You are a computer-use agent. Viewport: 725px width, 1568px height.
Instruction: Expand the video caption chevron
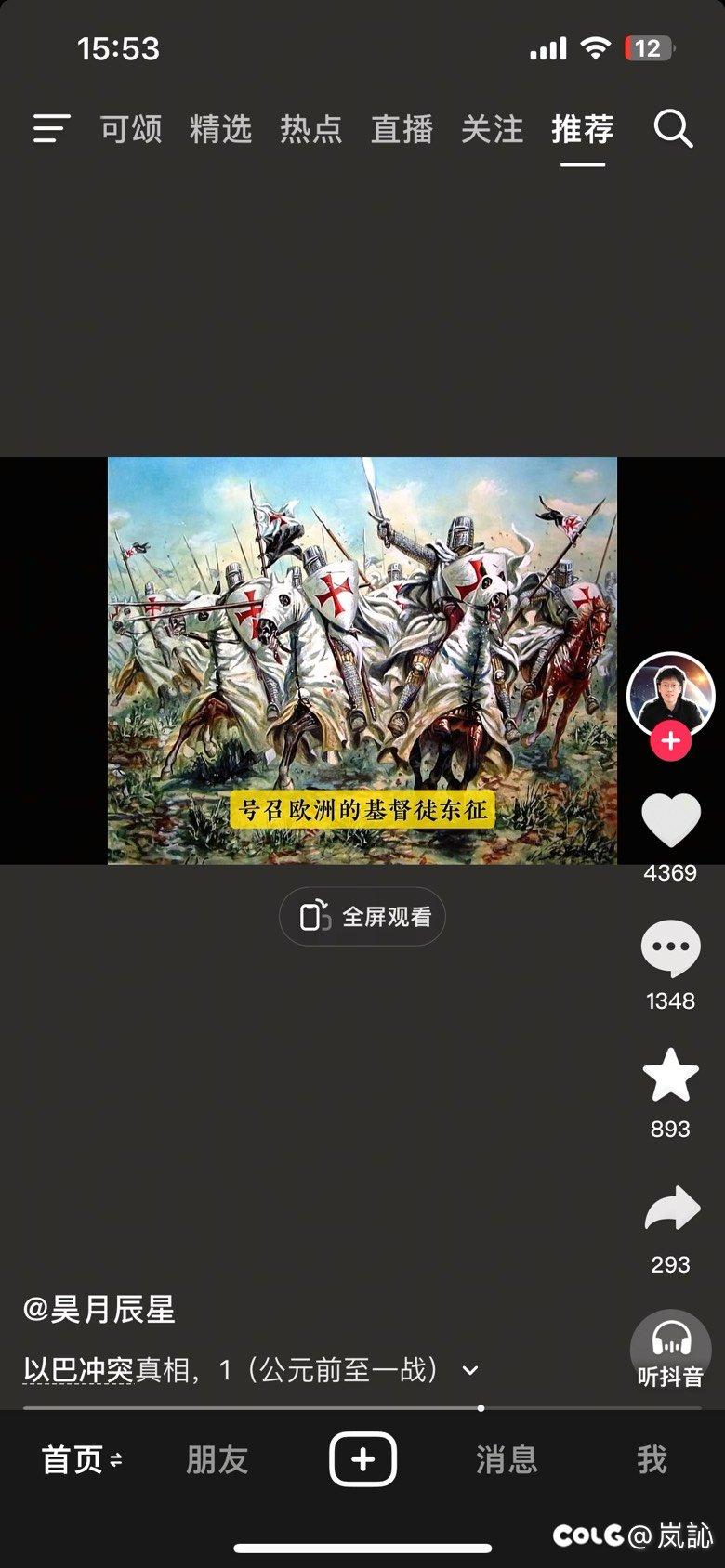[471, 1370]
